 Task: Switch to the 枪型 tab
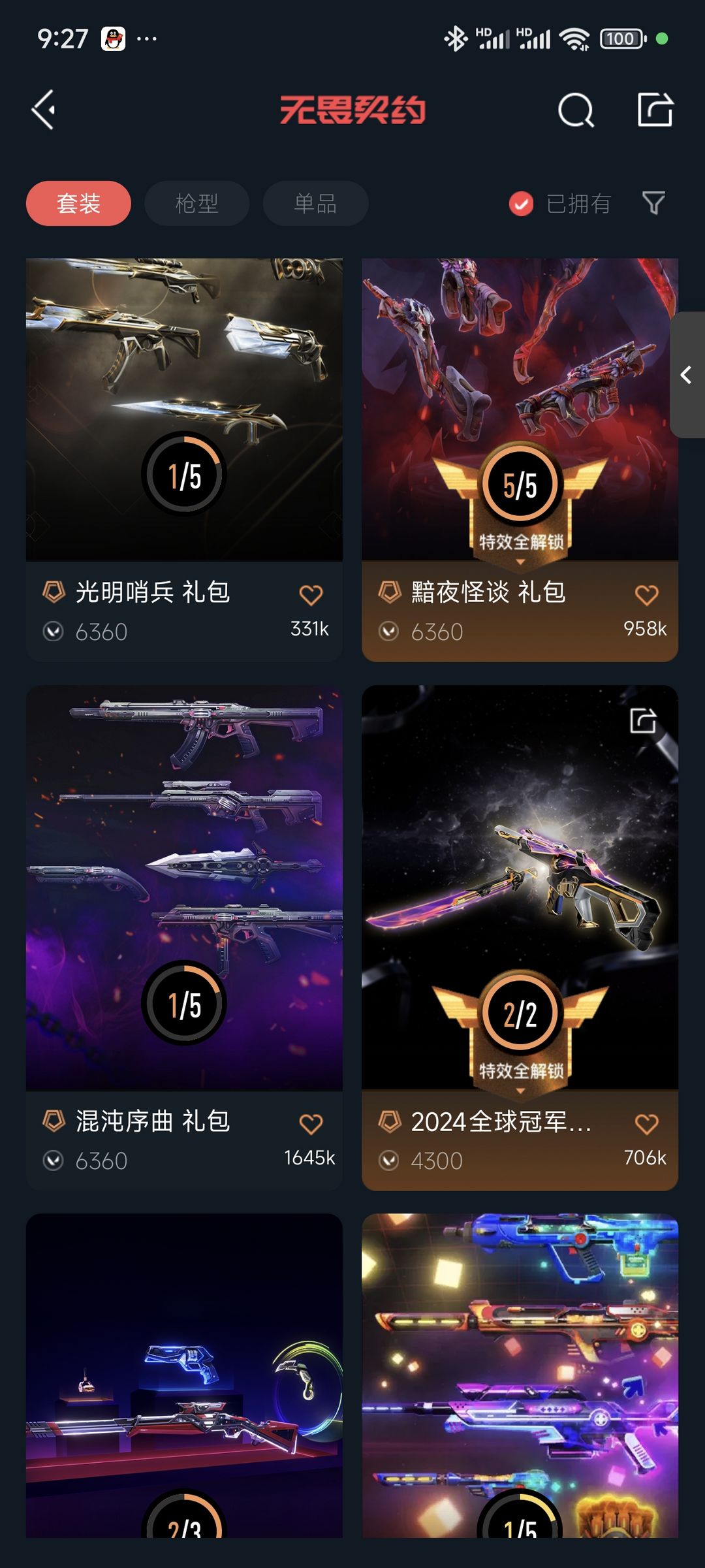[x=196, y=204]
